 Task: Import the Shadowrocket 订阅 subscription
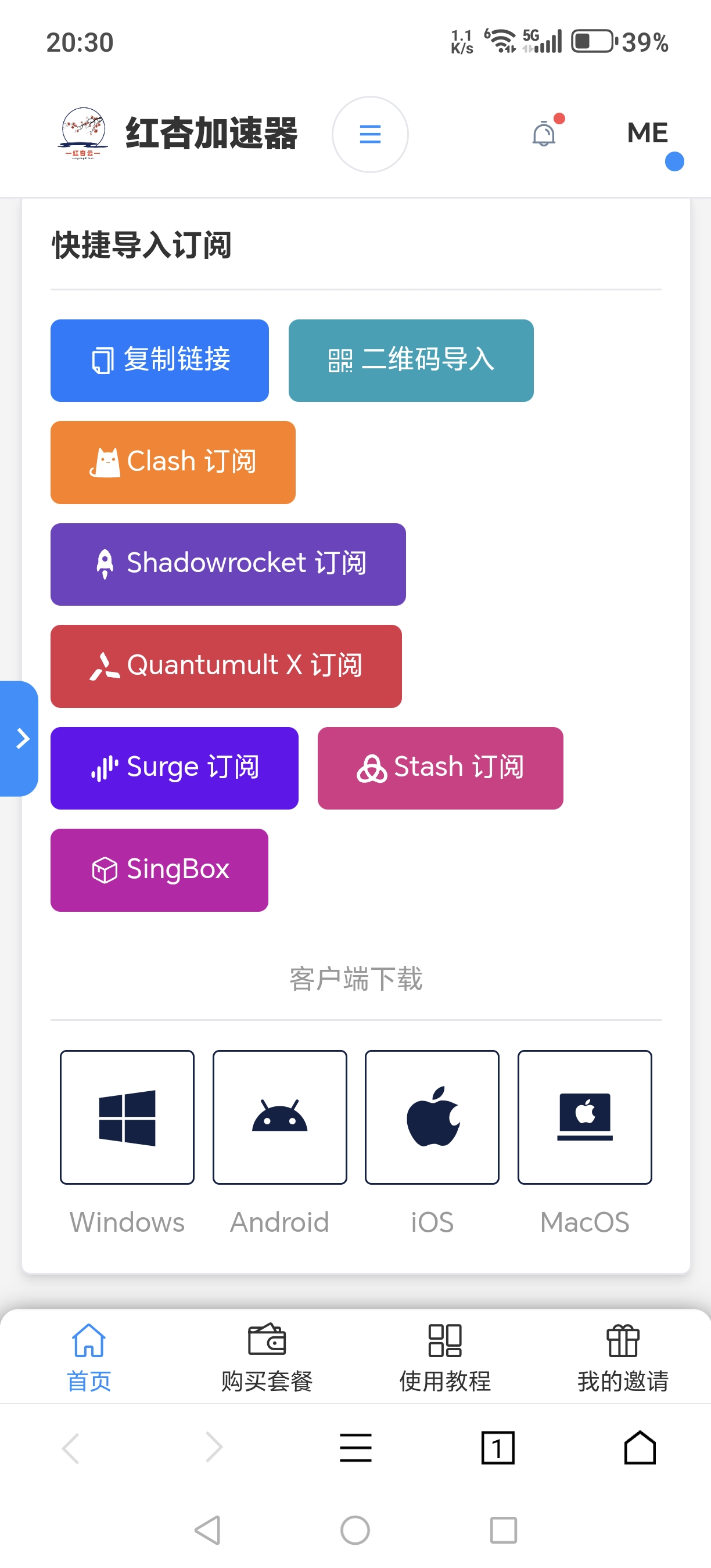click(x=228, y=564)
